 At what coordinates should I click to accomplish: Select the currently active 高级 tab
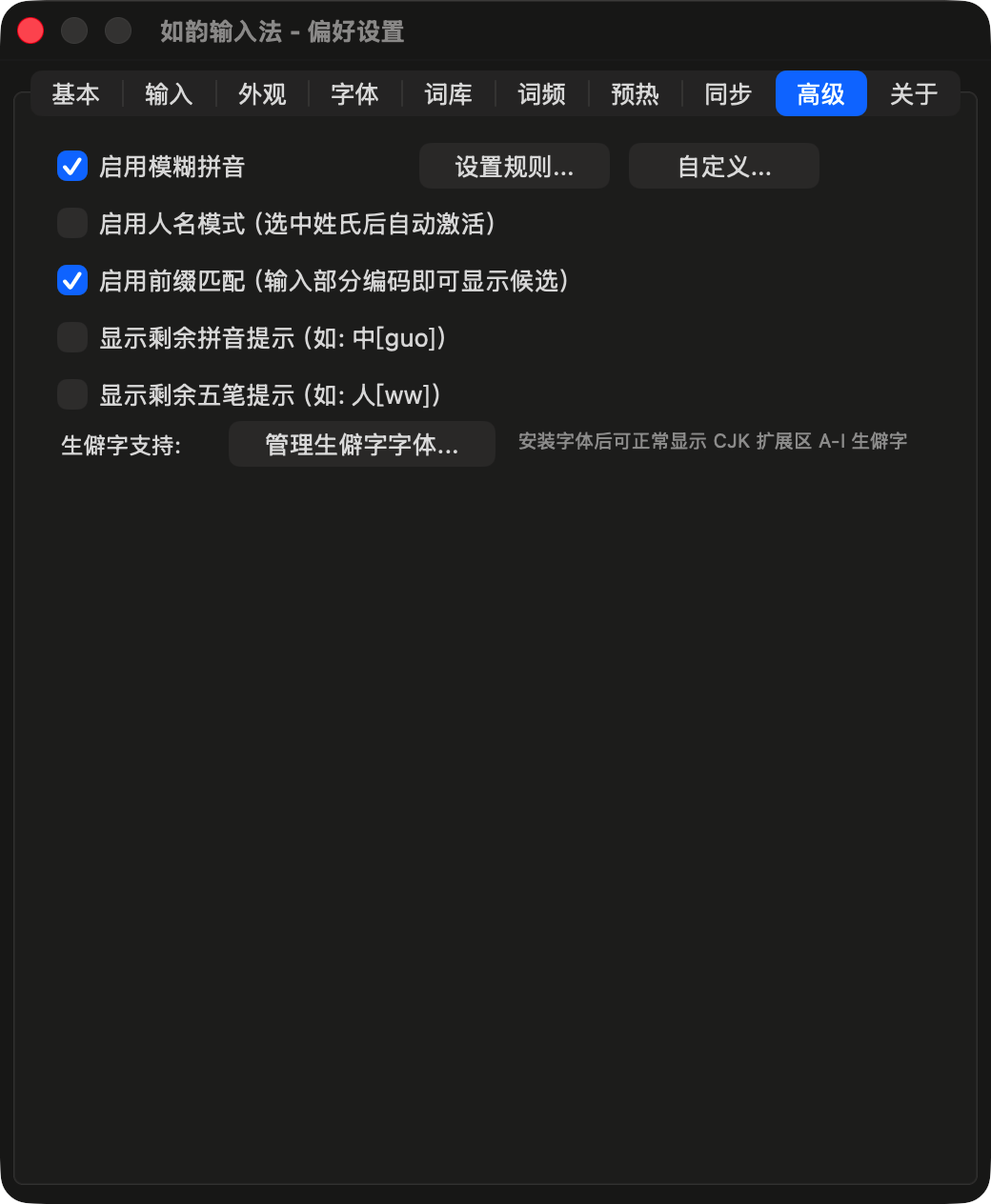[x=819, y=93]
